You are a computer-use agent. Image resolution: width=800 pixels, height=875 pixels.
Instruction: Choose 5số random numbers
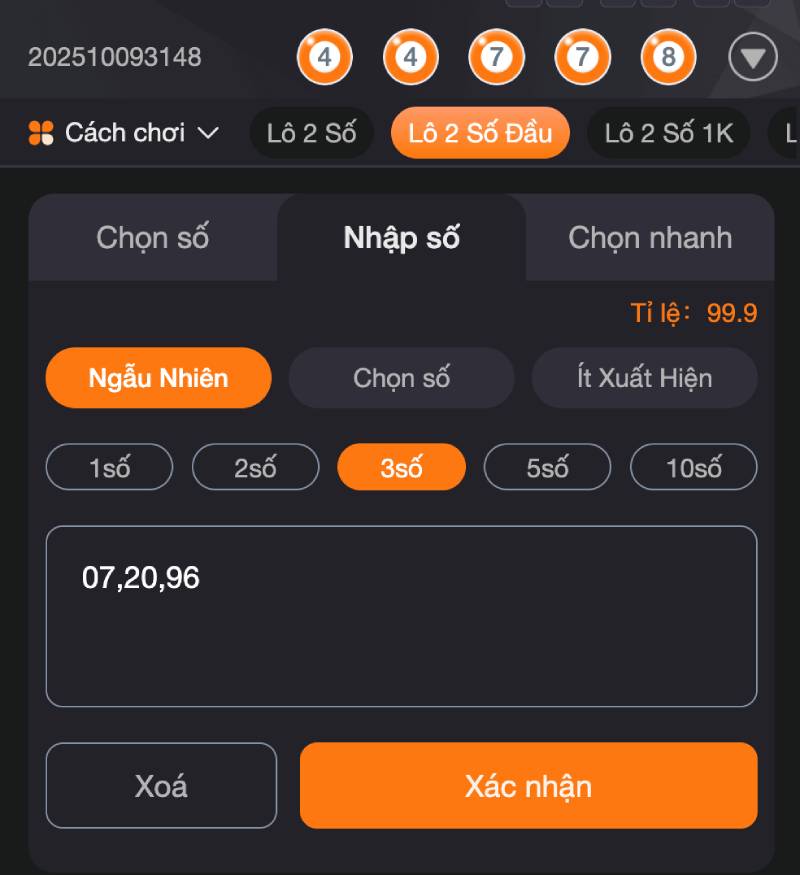[547, 467]
